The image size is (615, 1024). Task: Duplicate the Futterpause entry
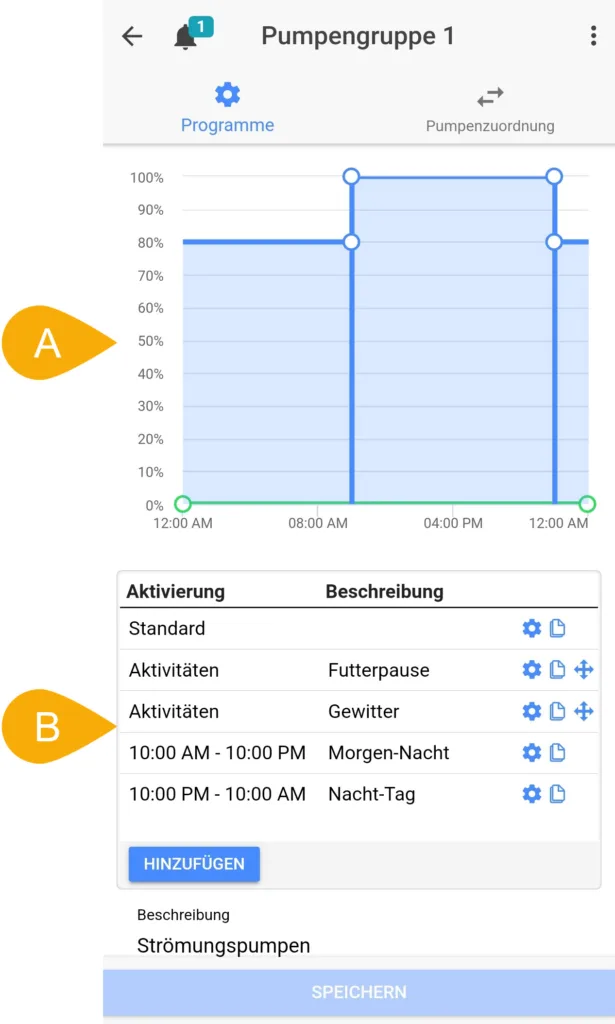click(x=558, y=670)
